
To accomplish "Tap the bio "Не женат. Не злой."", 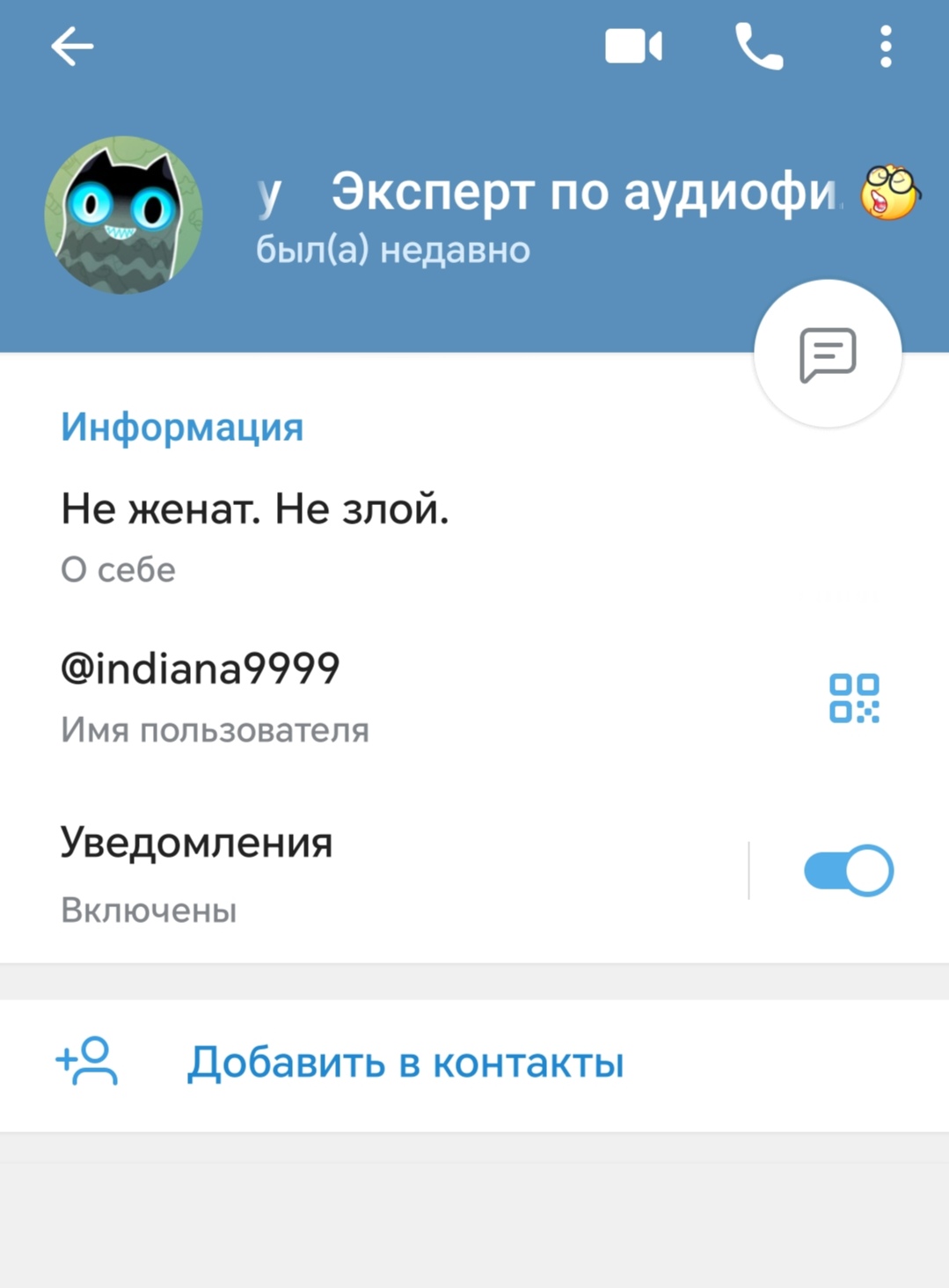I will [255, 509].
